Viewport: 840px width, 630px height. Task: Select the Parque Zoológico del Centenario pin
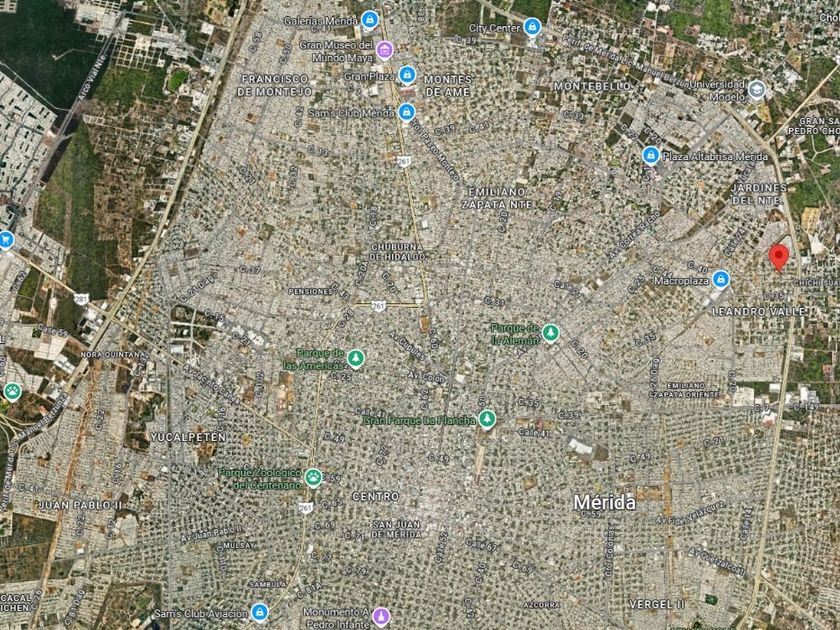click(x=313, y=477)
